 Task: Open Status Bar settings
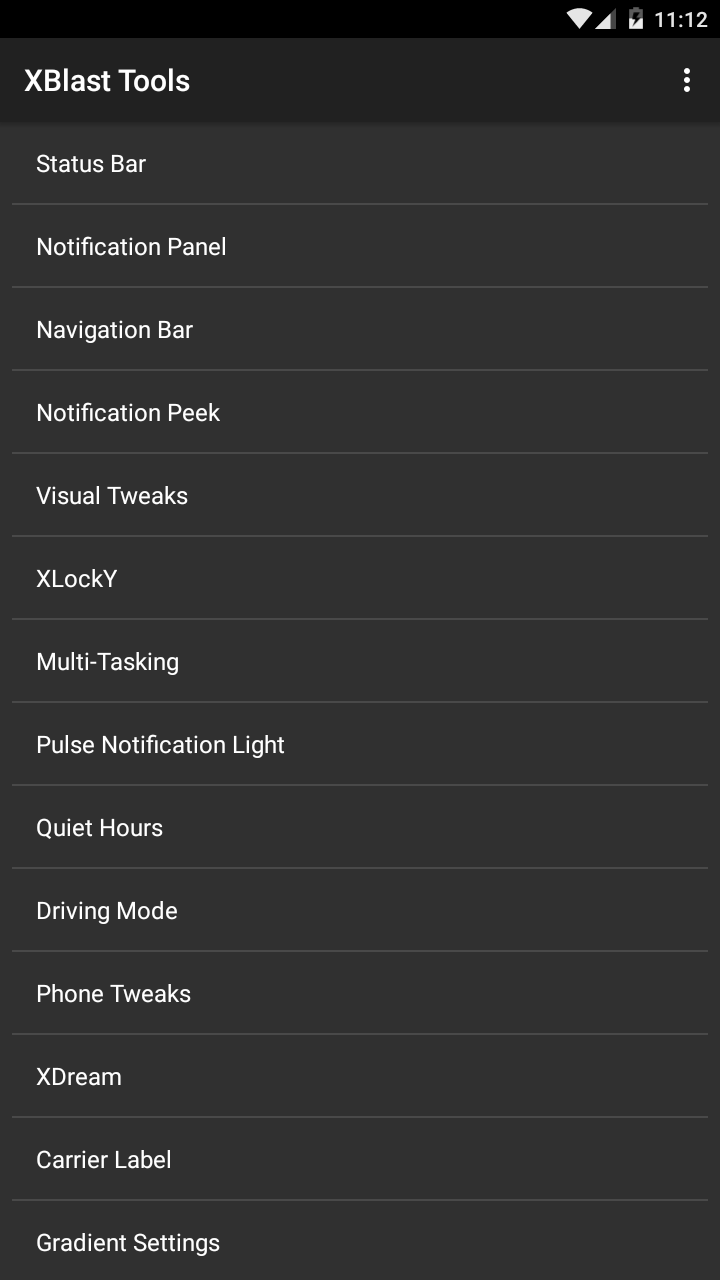[360, 164]
